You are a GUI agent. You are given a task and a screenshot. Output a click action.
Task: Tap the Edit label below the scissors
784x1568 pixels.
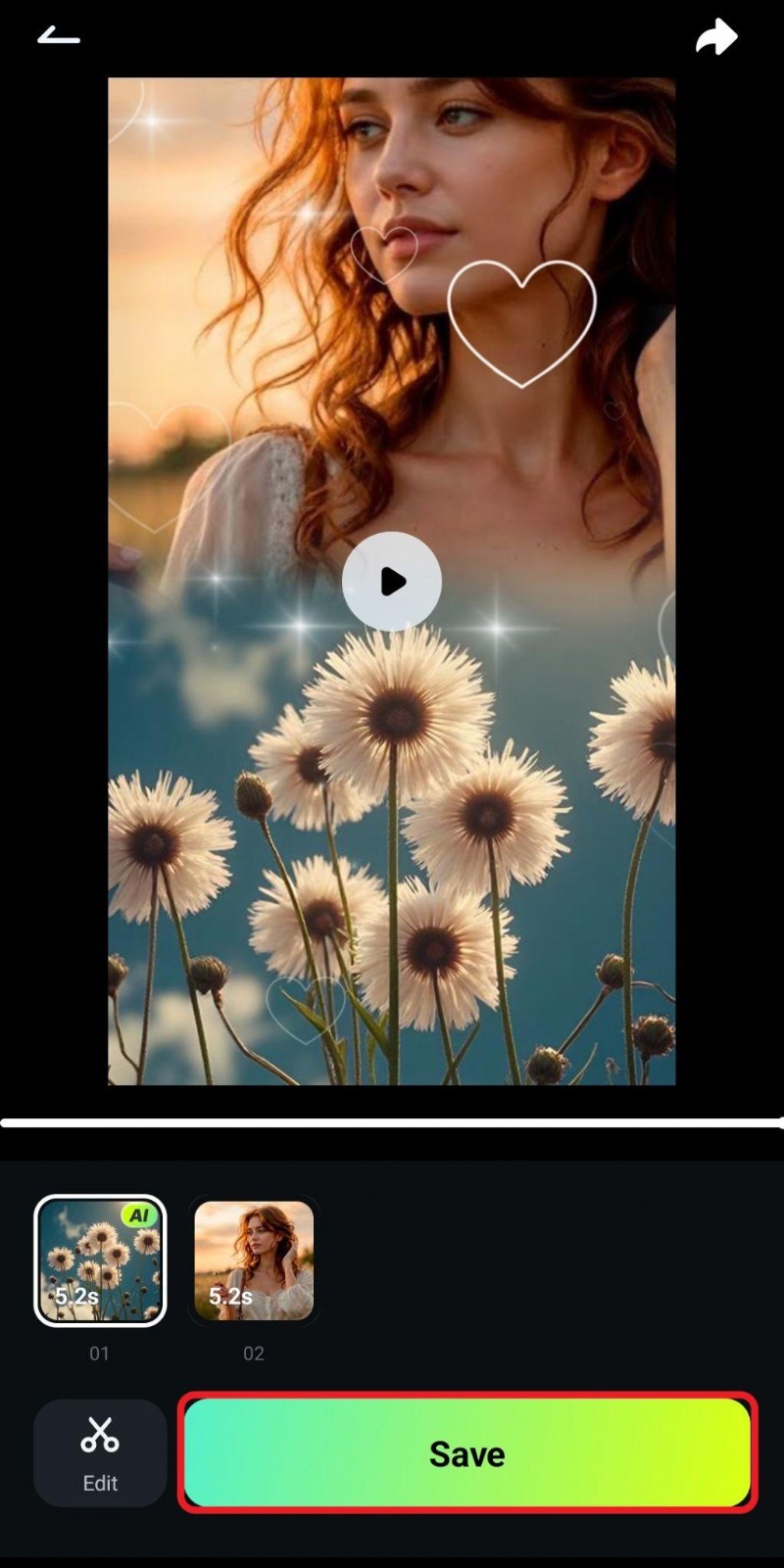(x=99, y=1484)
